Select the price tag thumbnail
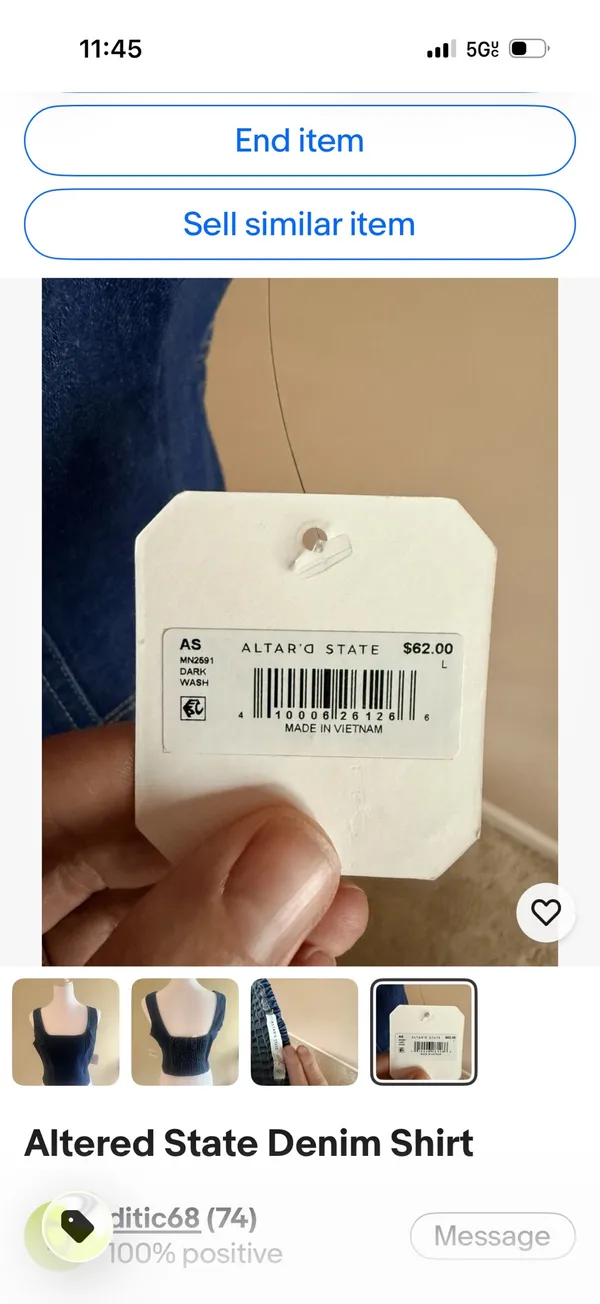The height and width of the screenshot is (1304, 600). 424,1032
